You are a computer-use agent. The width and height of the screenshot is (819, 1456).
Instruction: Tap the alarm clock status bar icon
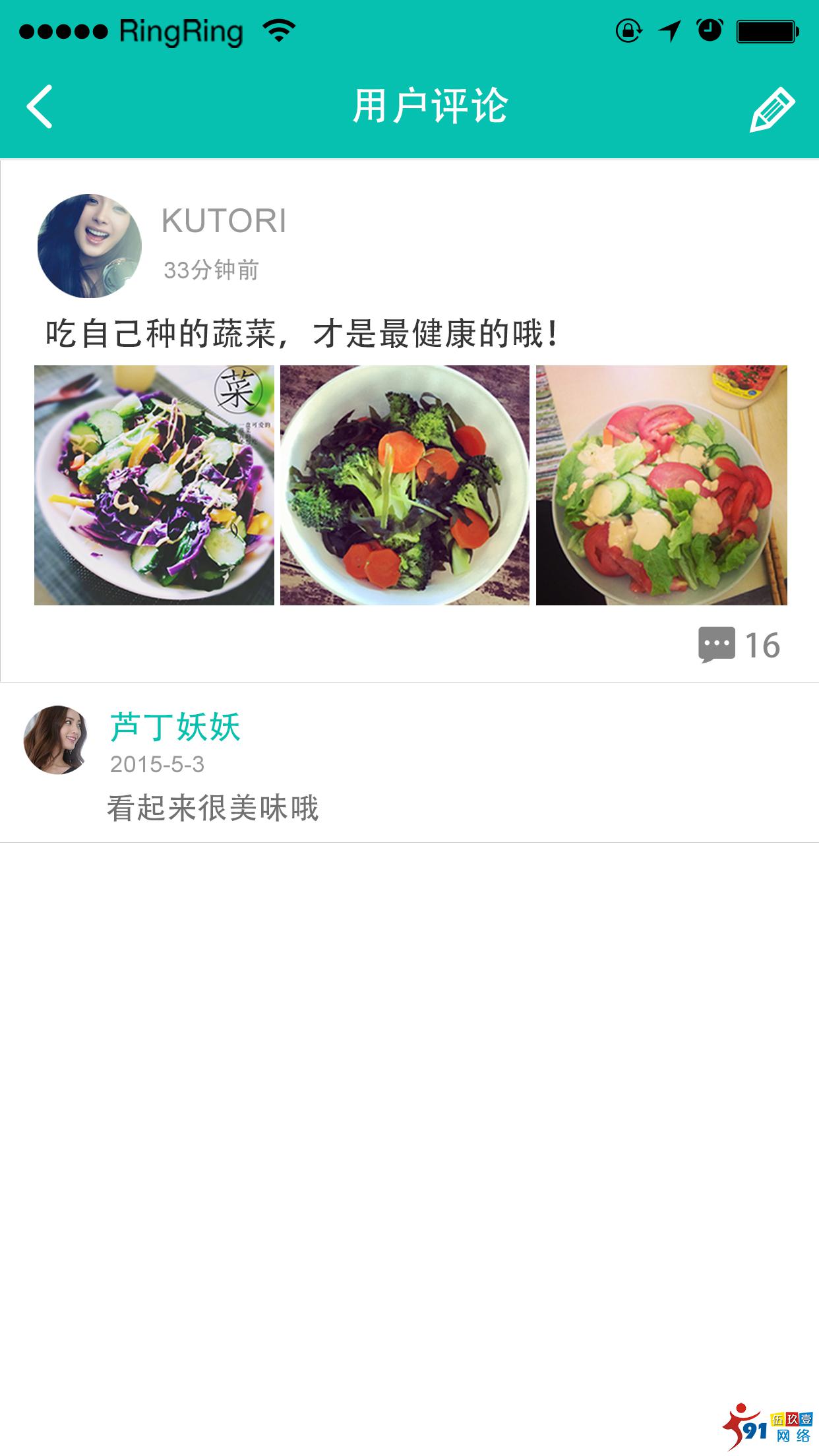pos(708,30)
